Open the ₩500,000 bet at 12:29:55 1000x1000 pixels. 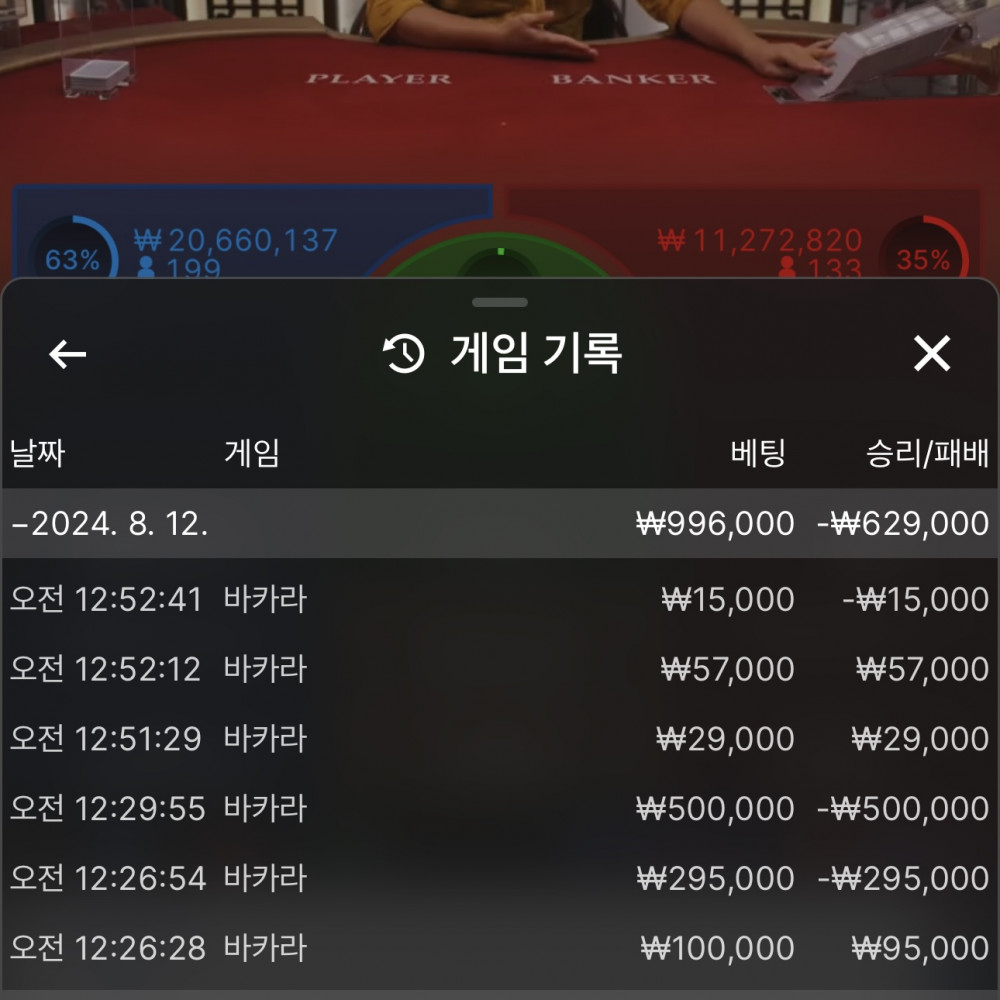(x=500, y=808)
